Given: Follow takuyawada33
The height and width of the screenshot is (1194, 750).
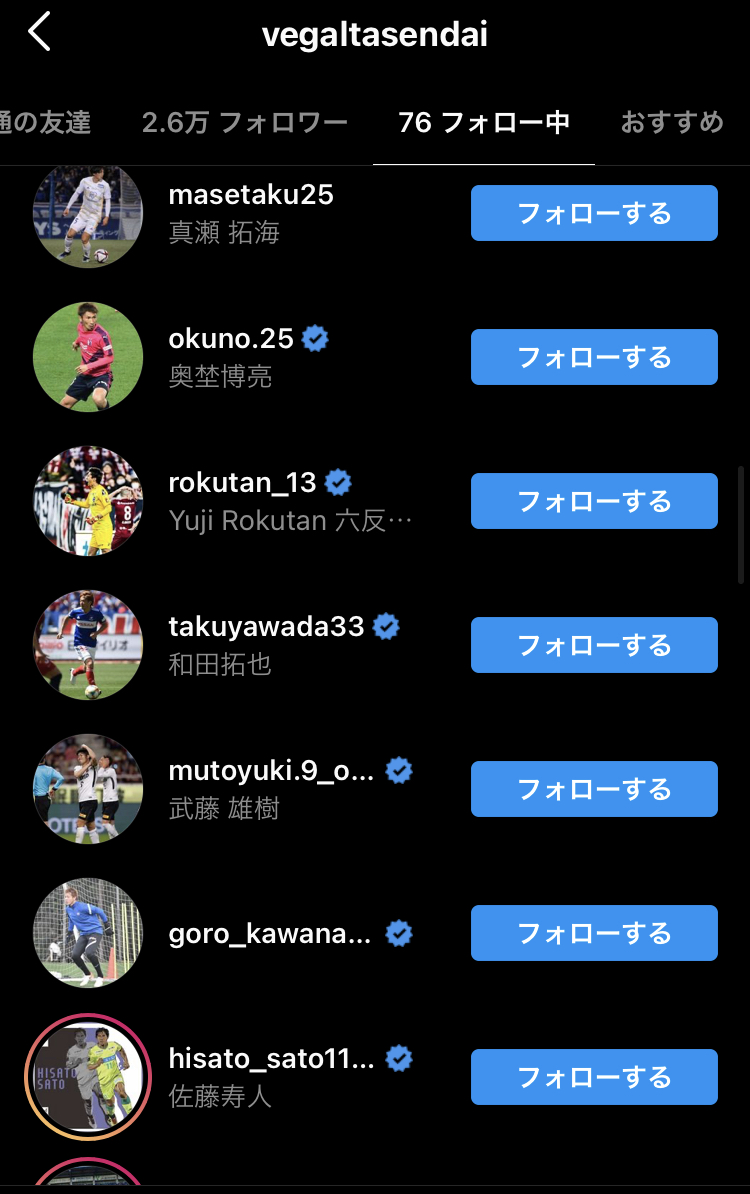Looking at the screenshot, I should tap(594, 645).
